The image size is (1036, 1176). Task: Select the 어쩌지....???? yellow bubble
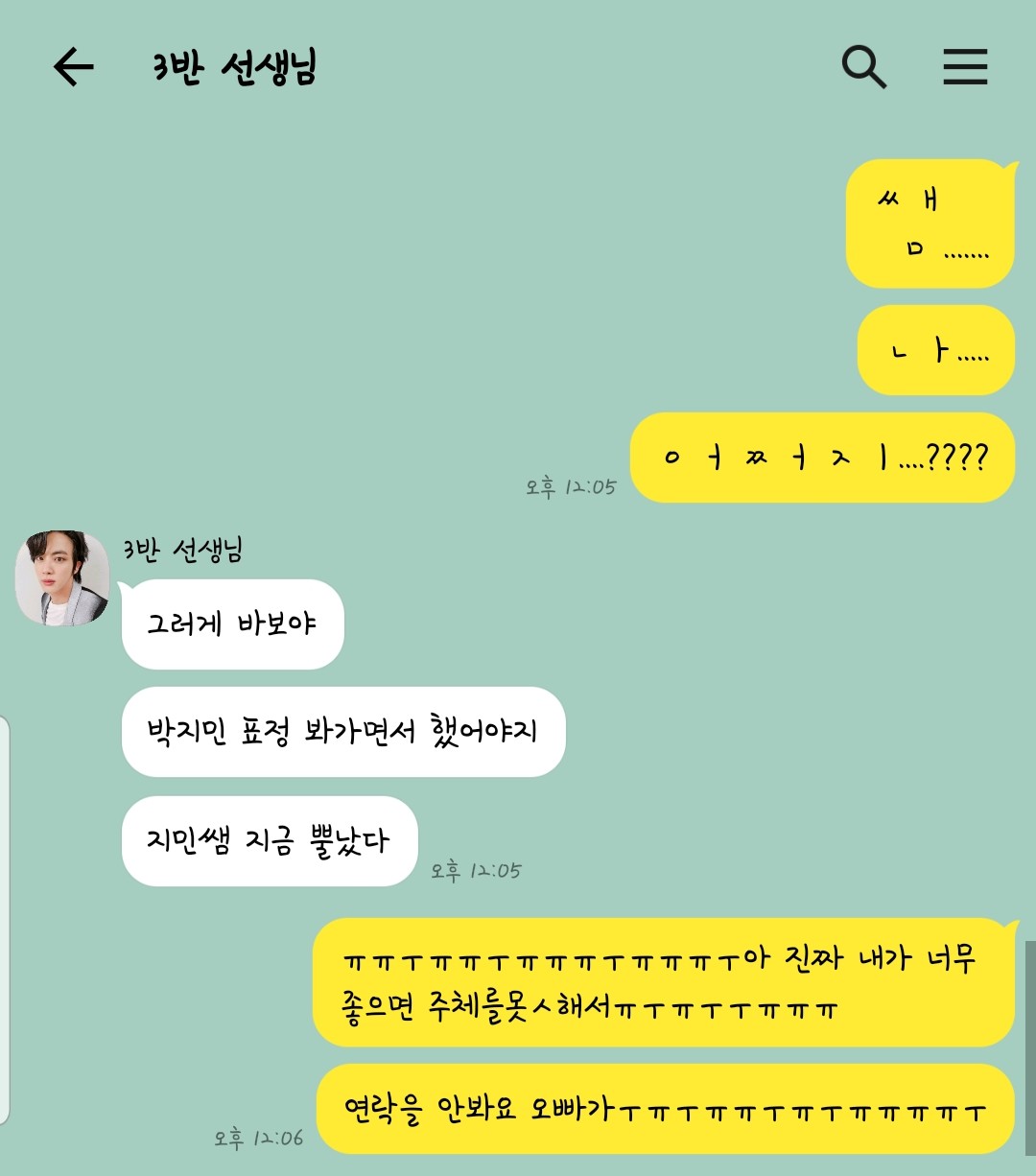click(x=823, y=459)
